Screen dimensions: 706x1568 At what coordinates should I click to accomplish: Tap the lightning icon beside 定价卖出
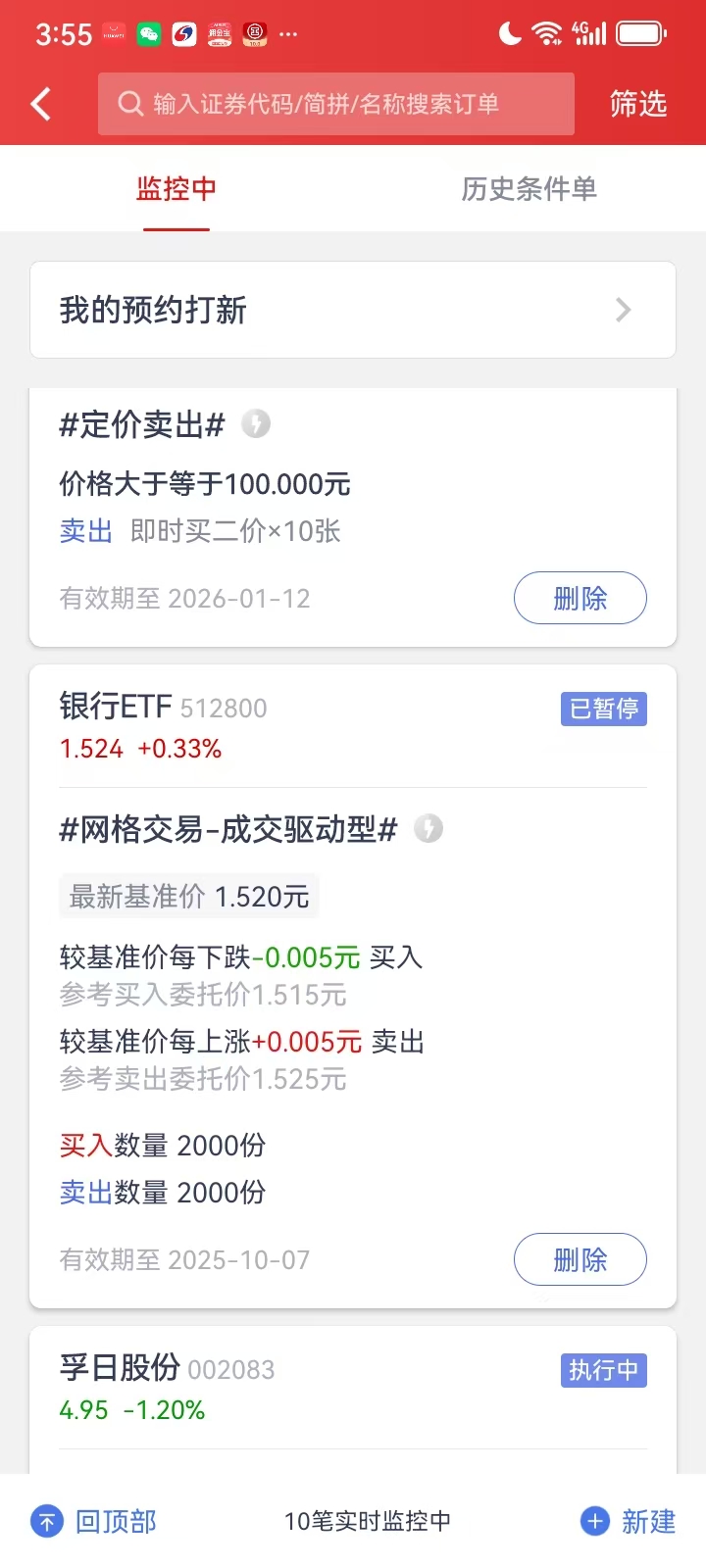pyautogui.click(x=256, y=423)
